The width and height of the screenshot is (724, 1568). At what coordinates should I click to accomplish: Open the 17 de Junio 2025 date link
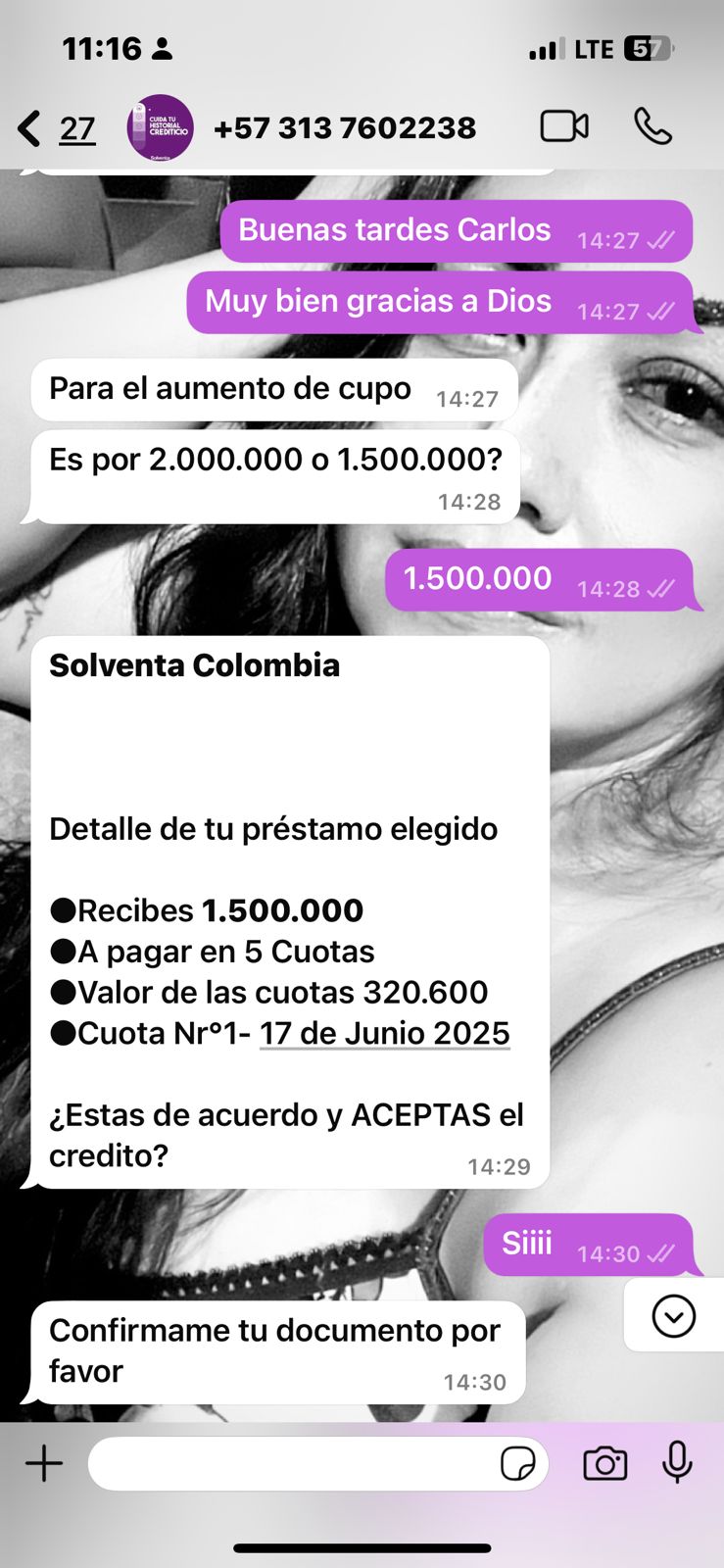coord(384,1033)
